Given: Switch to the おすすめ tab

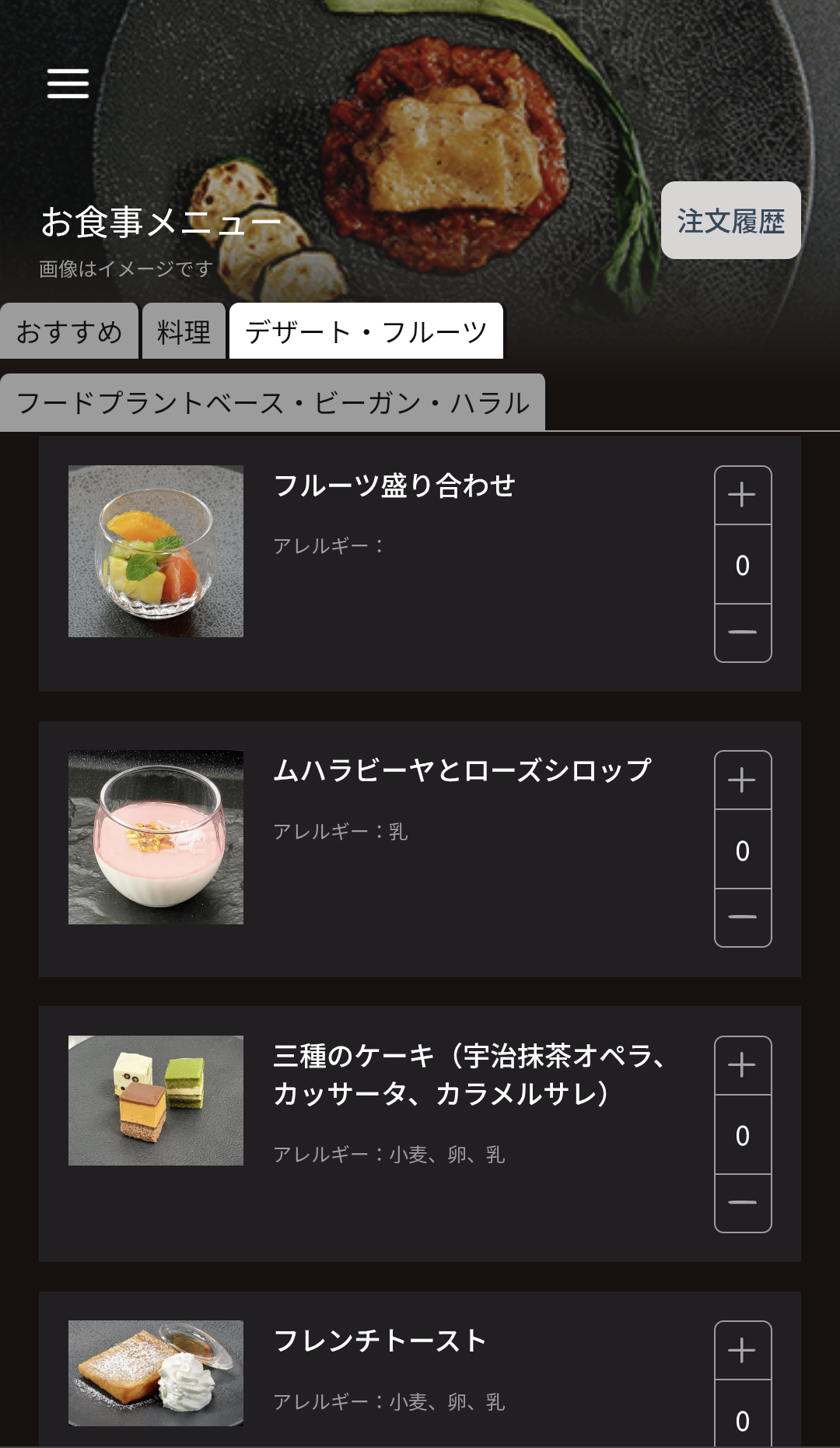Looking at the screenshot, I should tap(69, 332).
